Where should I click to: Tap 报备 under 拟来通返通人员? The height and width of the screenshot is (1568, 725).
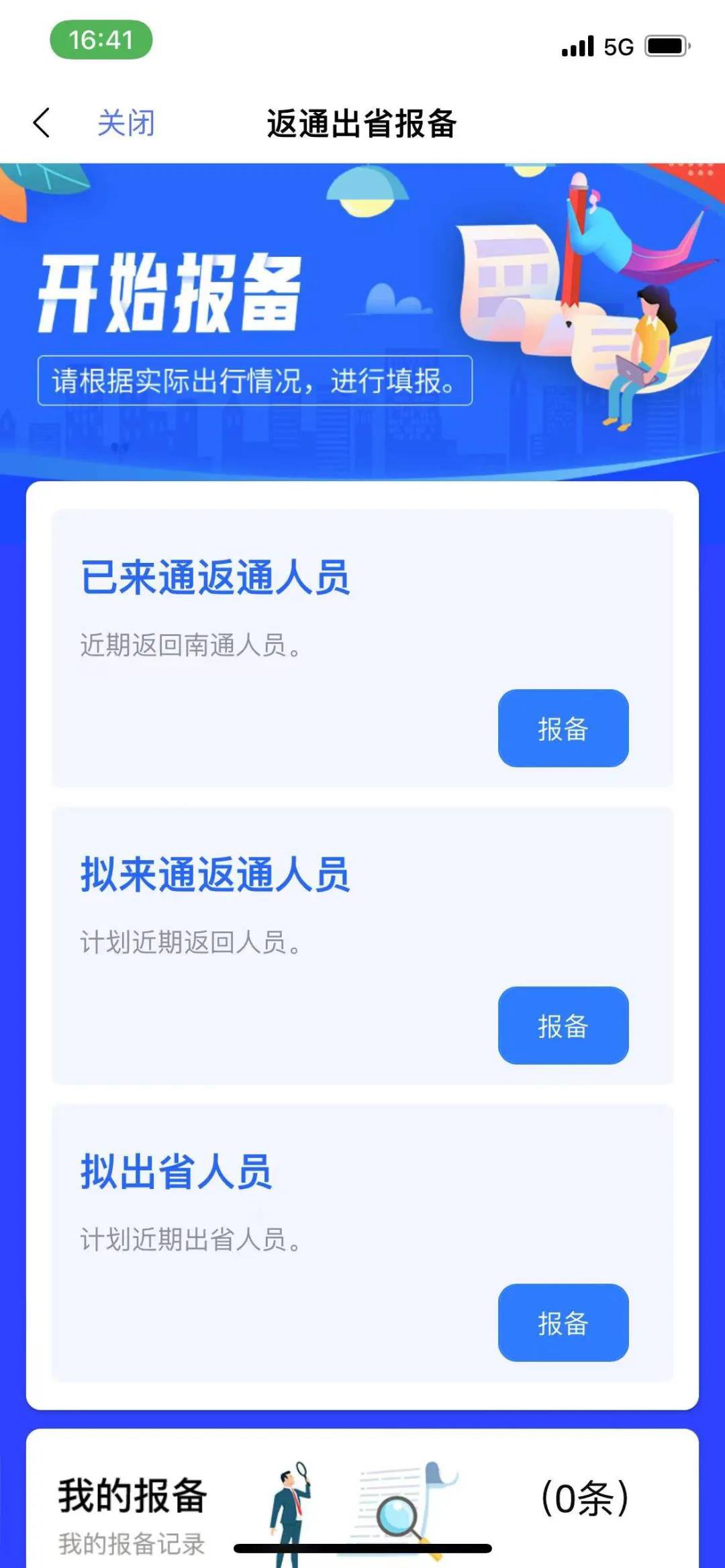pyautogui.click(x=563, y=1025)
